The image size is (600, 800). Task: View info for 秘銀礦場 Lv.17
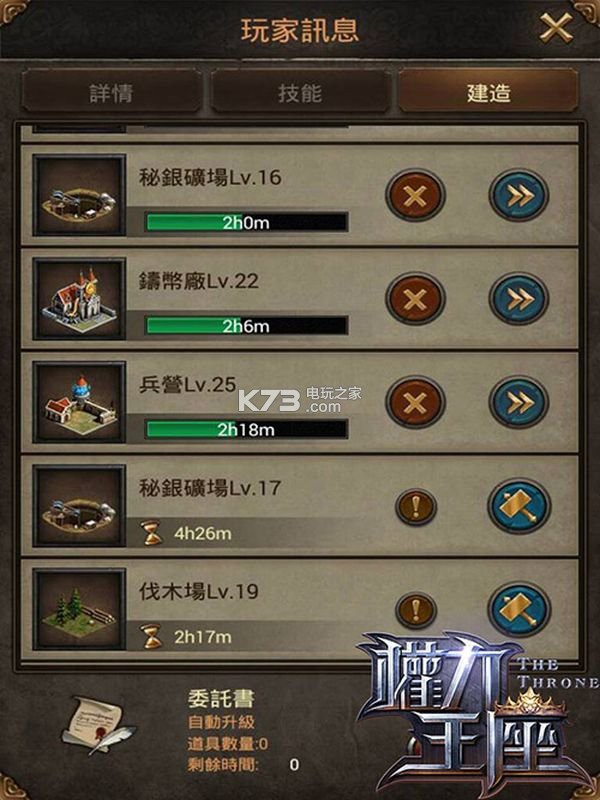[x=417, y=507]
